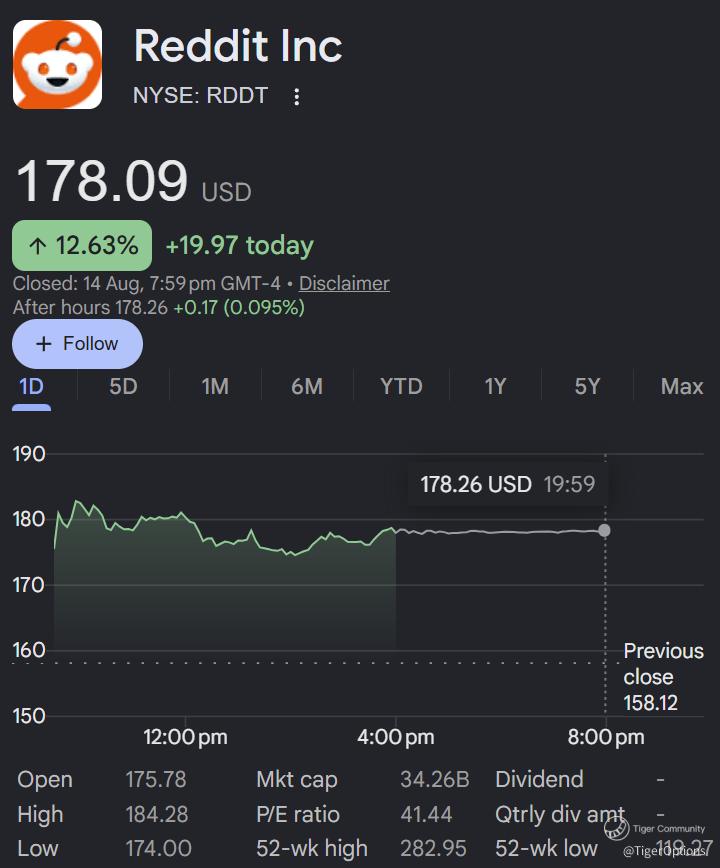Switch to the 1Y chart range
Viewport: 720px width, 868px height.
point(495,386)
